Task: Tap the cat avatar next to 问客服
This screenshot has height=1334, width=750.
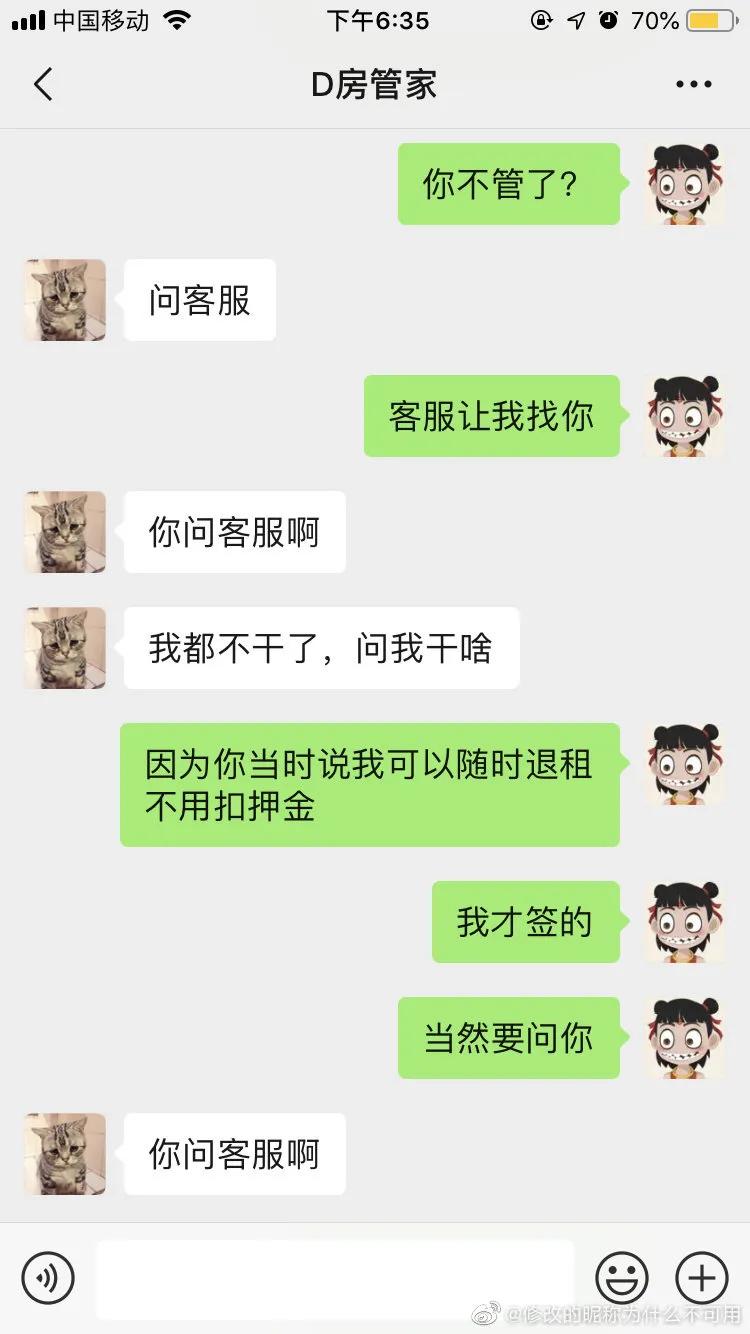Action: (64, 300)
